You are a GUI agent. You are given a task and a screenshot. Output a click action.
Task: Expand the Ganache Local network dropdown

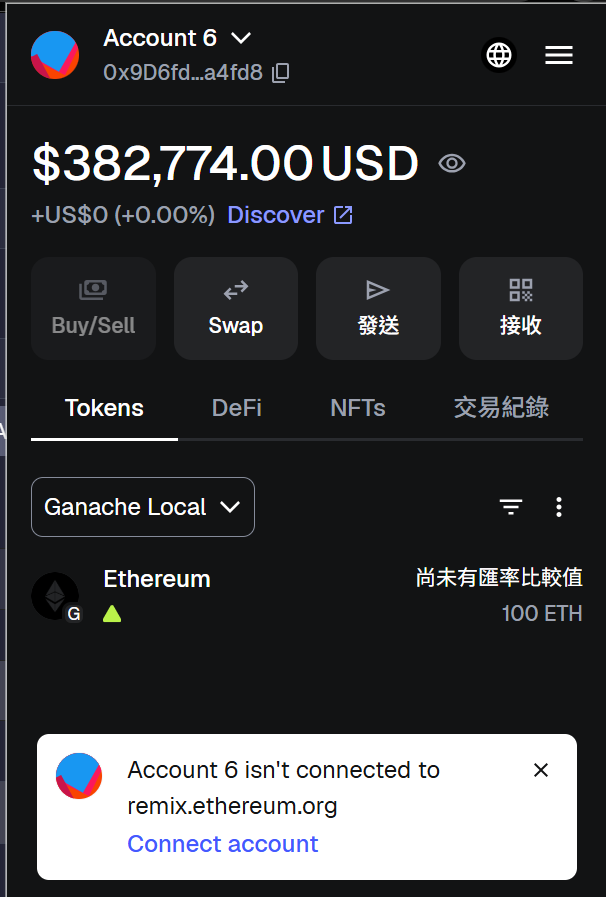(x=143, y=507)
